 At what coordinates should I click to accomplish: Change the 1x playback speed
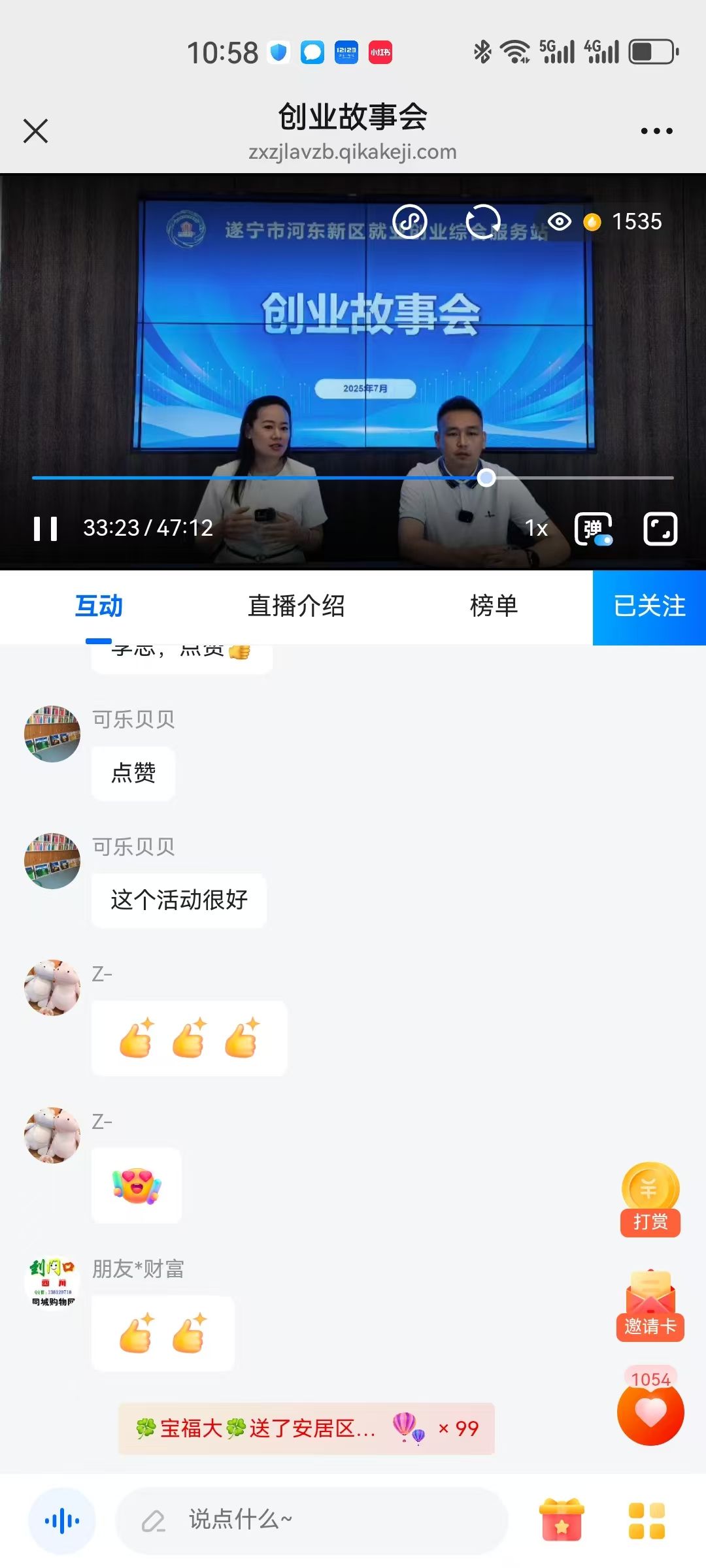[x=536, y=528]
